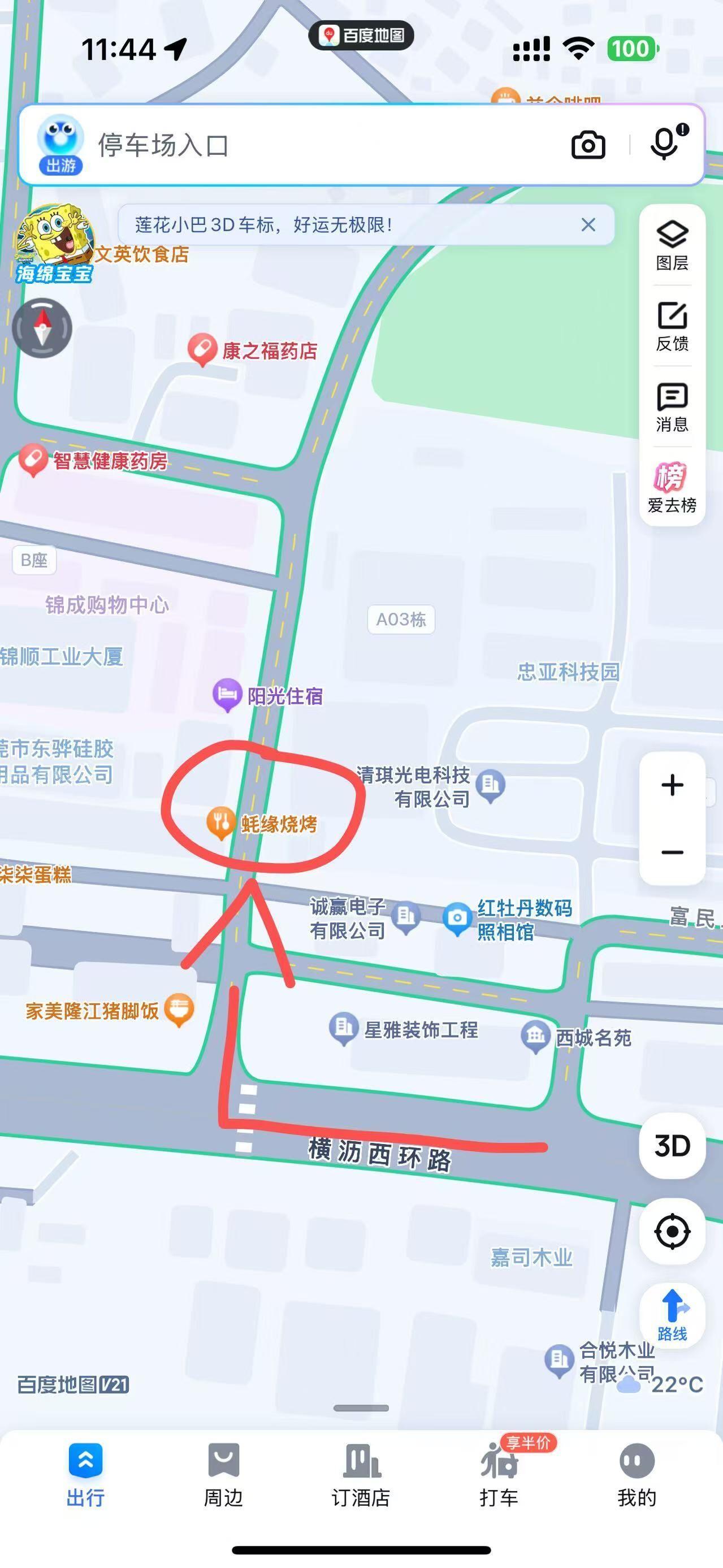Open the 爱去榜 ranking
The width and height of the screenshot is (723, 1568).
672,487
